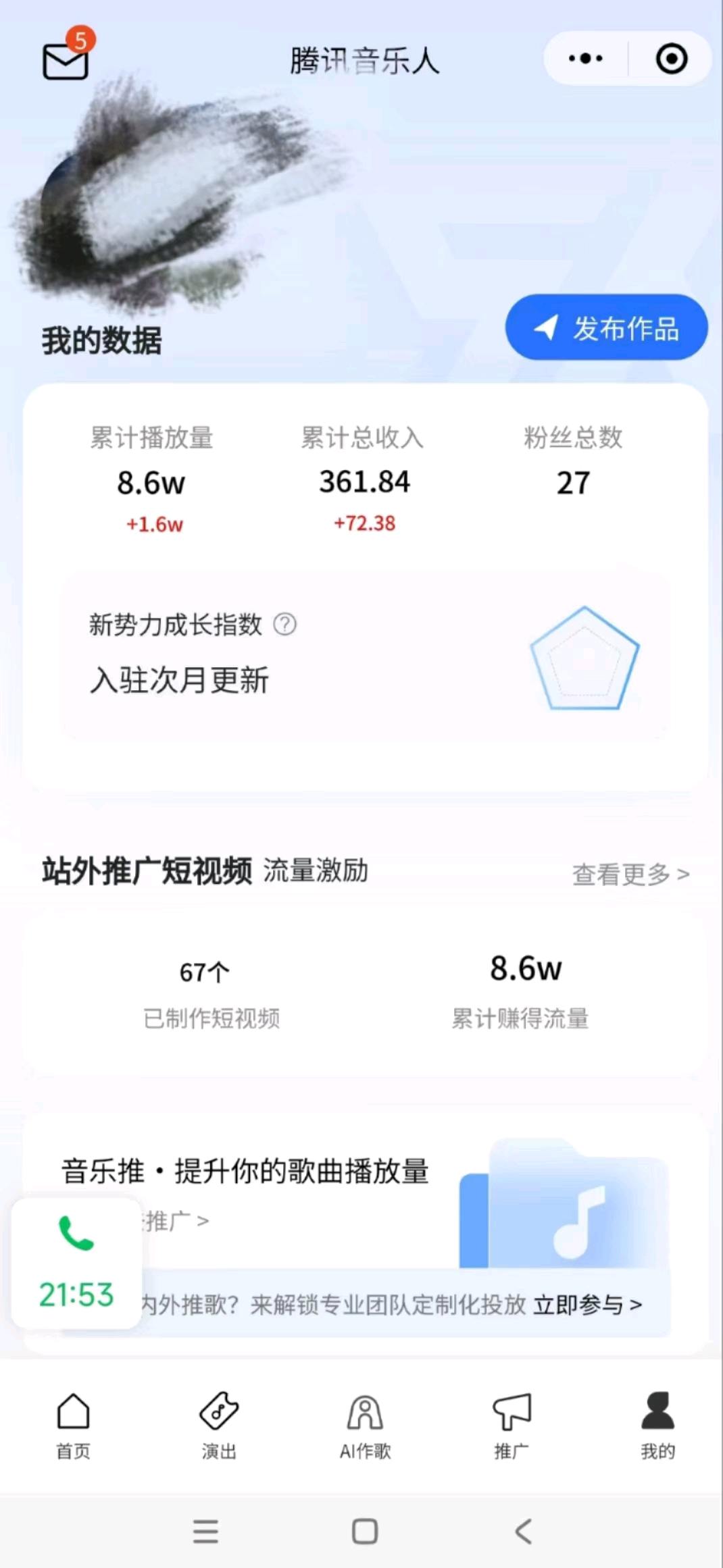723x1568 pixels.
Task: Return to the ongoing call floating window
Action: [x=76, y=1264]
